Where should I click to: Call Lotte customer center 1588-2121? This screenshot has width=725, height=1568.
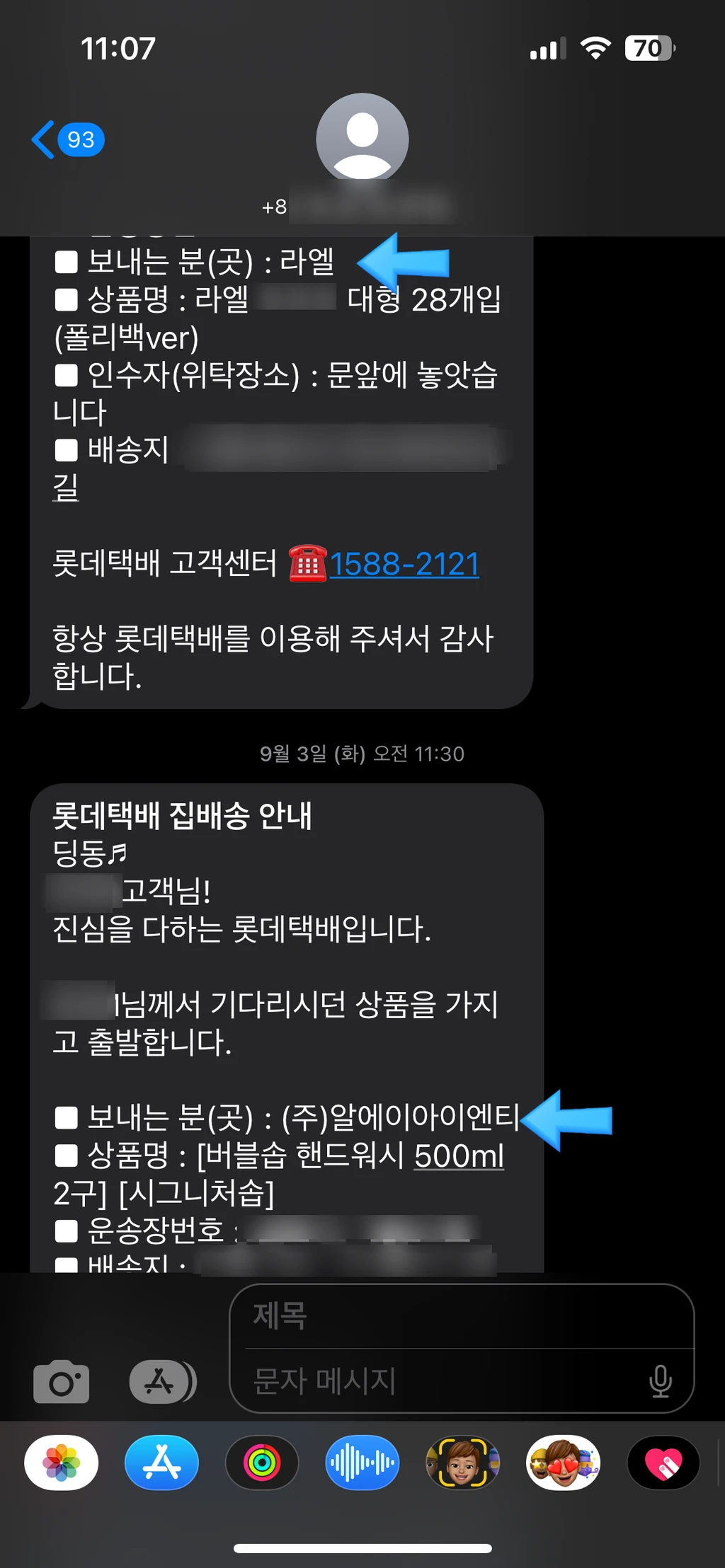[404, 564]
